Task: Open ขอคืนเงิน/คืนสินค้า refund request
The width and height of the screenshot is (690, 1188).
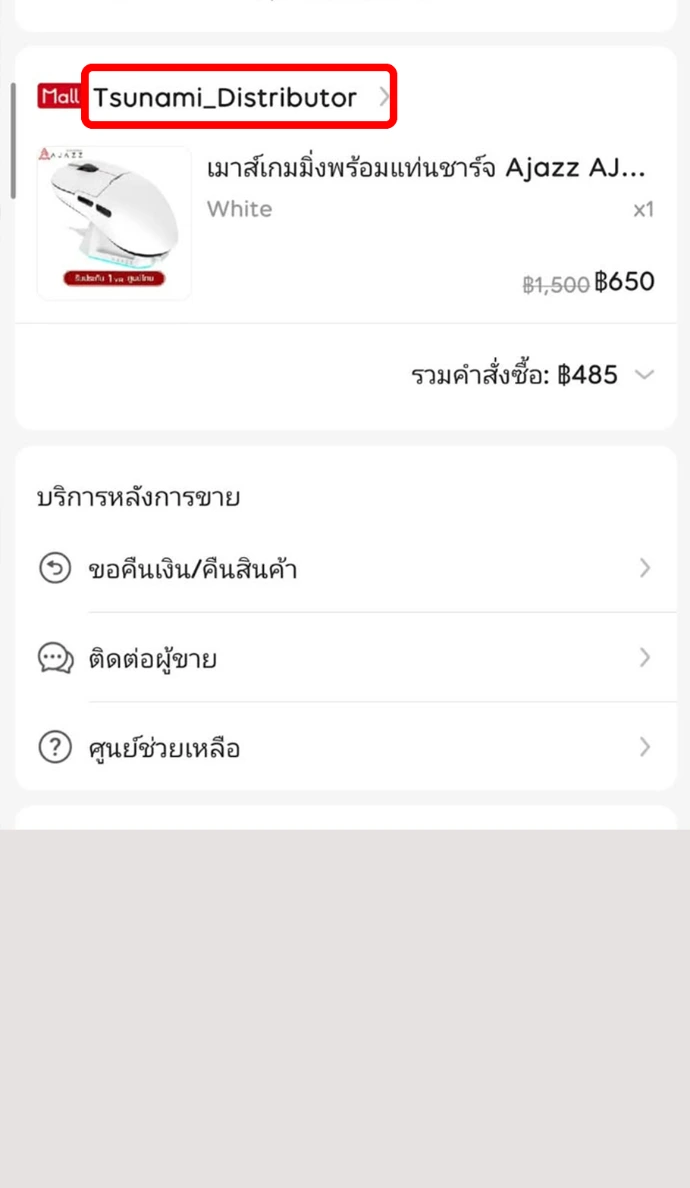Action: (x=345, y=569)
